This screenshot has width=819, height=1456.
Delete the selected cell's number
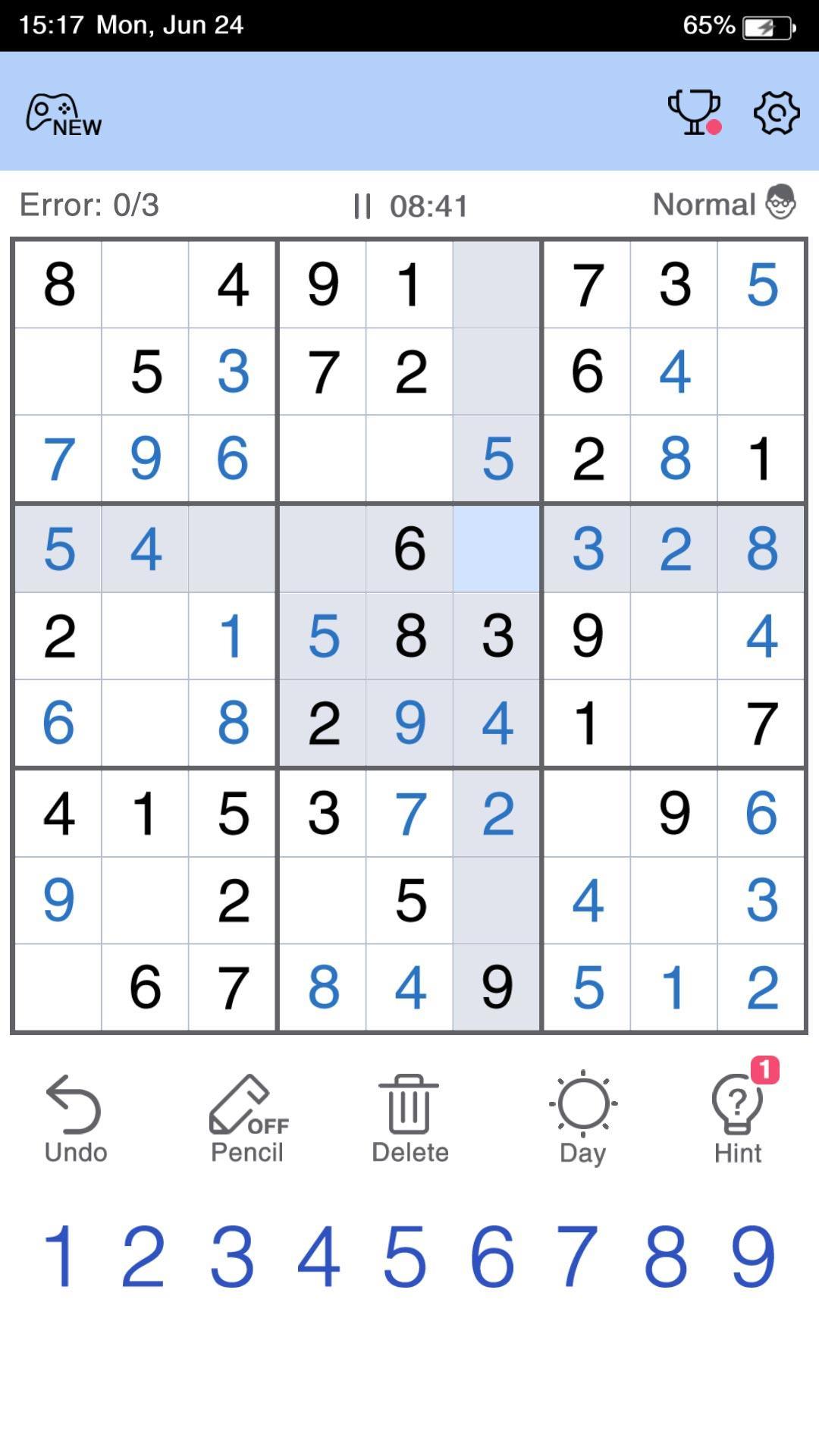tap(409, 1119)
